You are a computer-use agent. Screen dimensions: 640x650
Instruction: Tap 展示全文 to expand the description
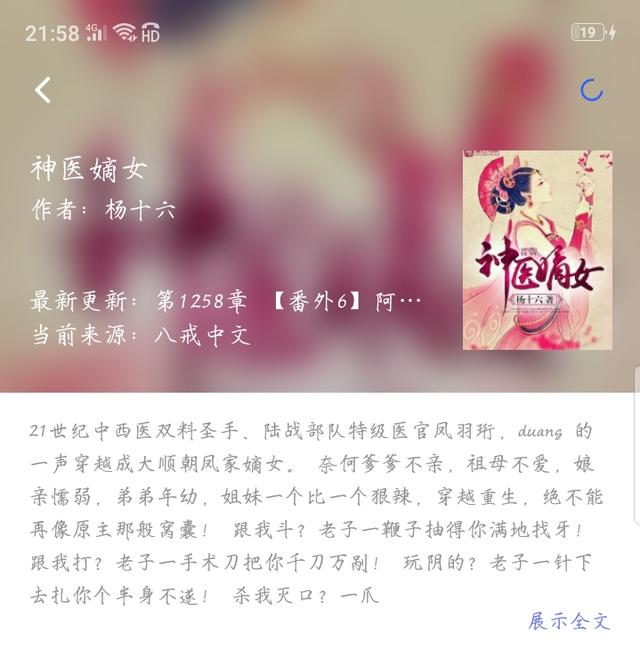coord(568,621)
